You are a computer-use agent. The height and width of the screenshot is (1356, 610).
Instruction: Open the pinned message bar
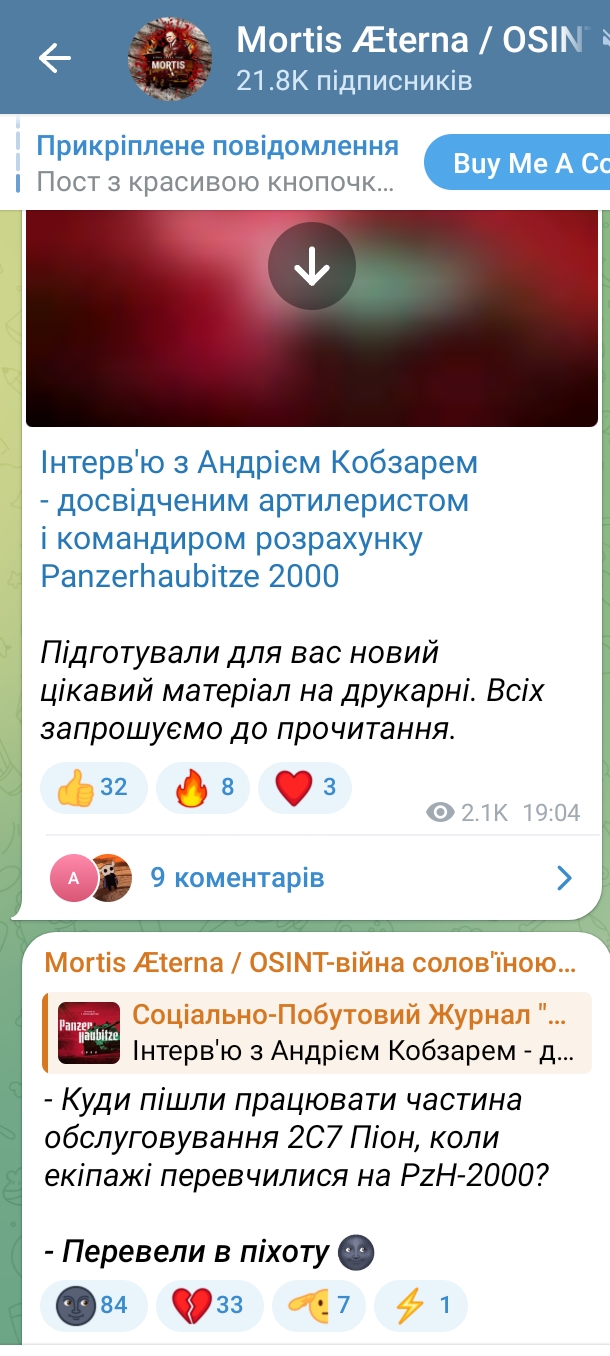point(217,164)
